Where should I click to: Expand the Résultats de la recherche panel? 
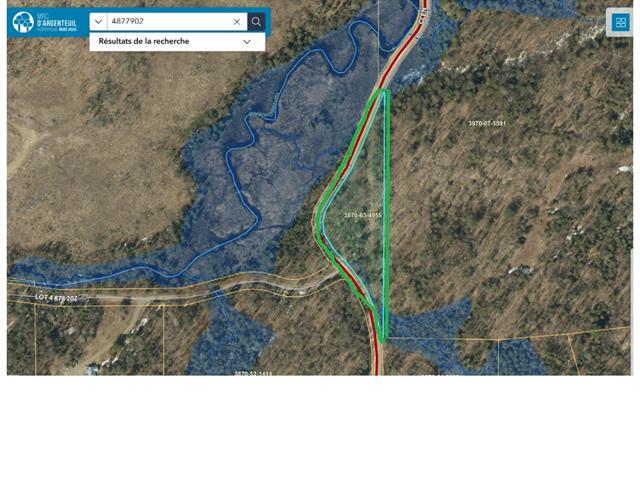(246, 42)
